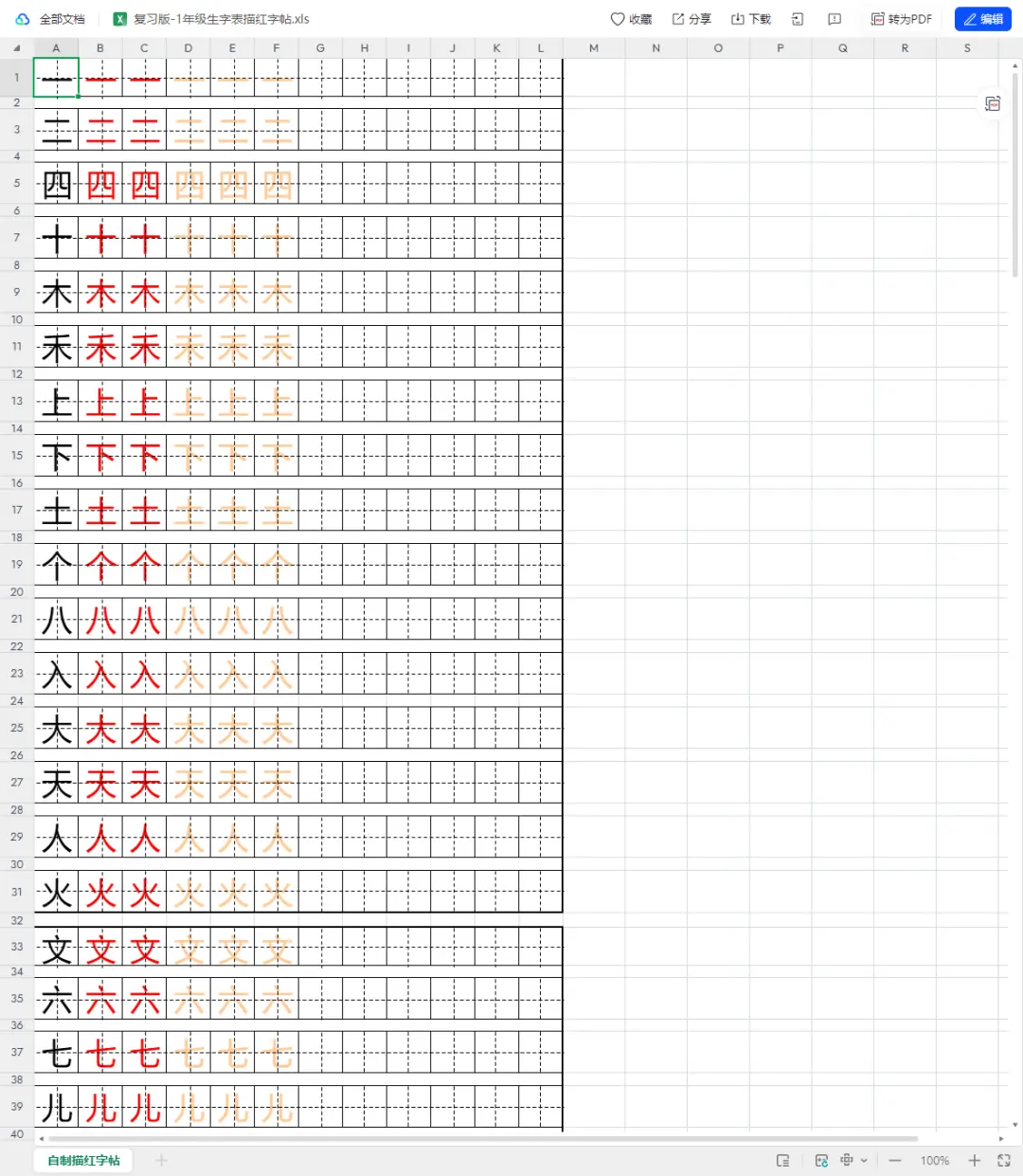Tap the floating PDF convert icon
The width and height of the screenshot is (1023, 1176).
tap(993, 104)
